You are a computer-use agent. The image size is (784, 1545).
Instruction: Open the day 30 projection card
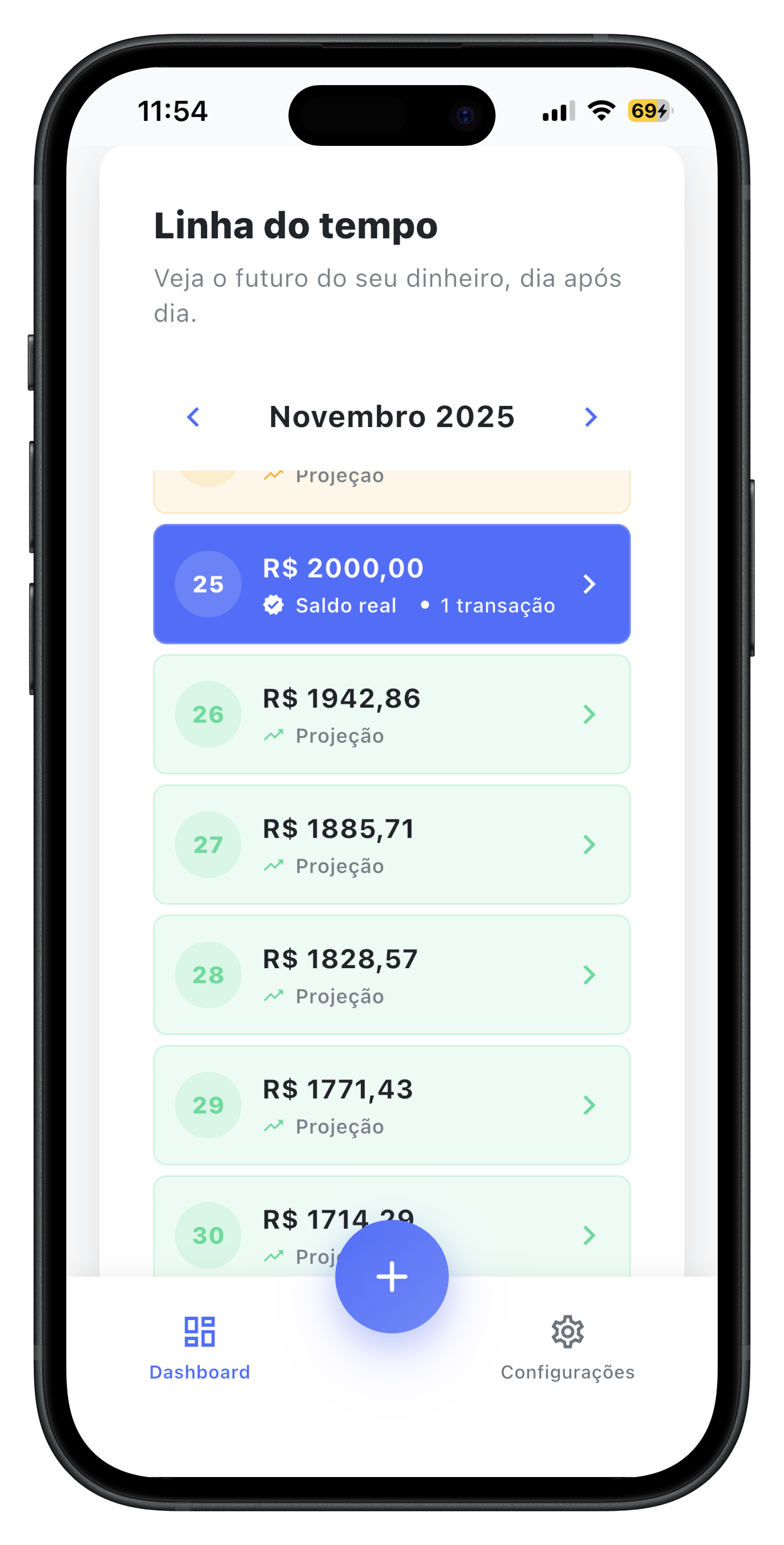(510, 1229)
